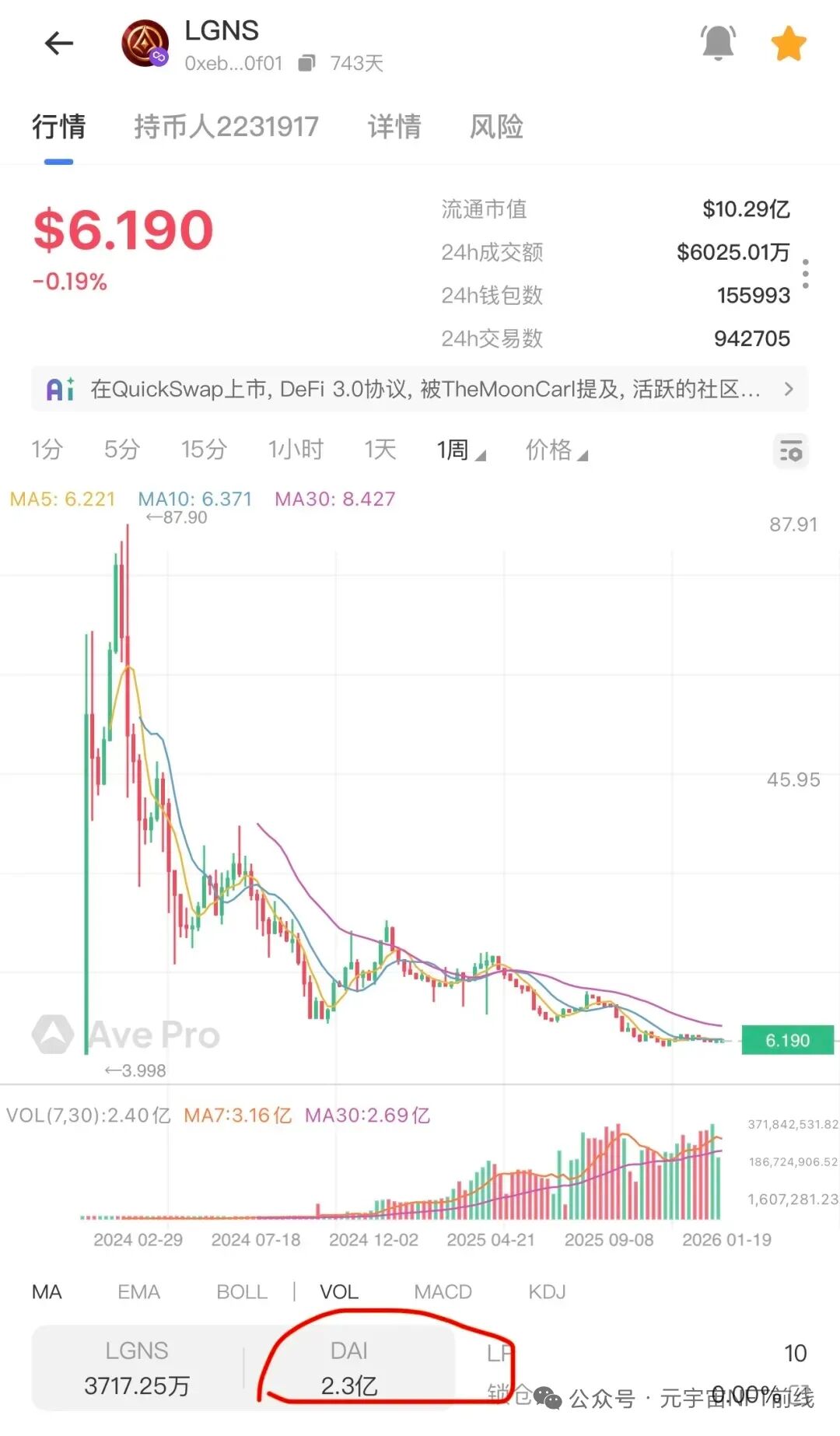Enable the EMA indicator
The image size is (840, 1436).
[x=138, y=1292]
